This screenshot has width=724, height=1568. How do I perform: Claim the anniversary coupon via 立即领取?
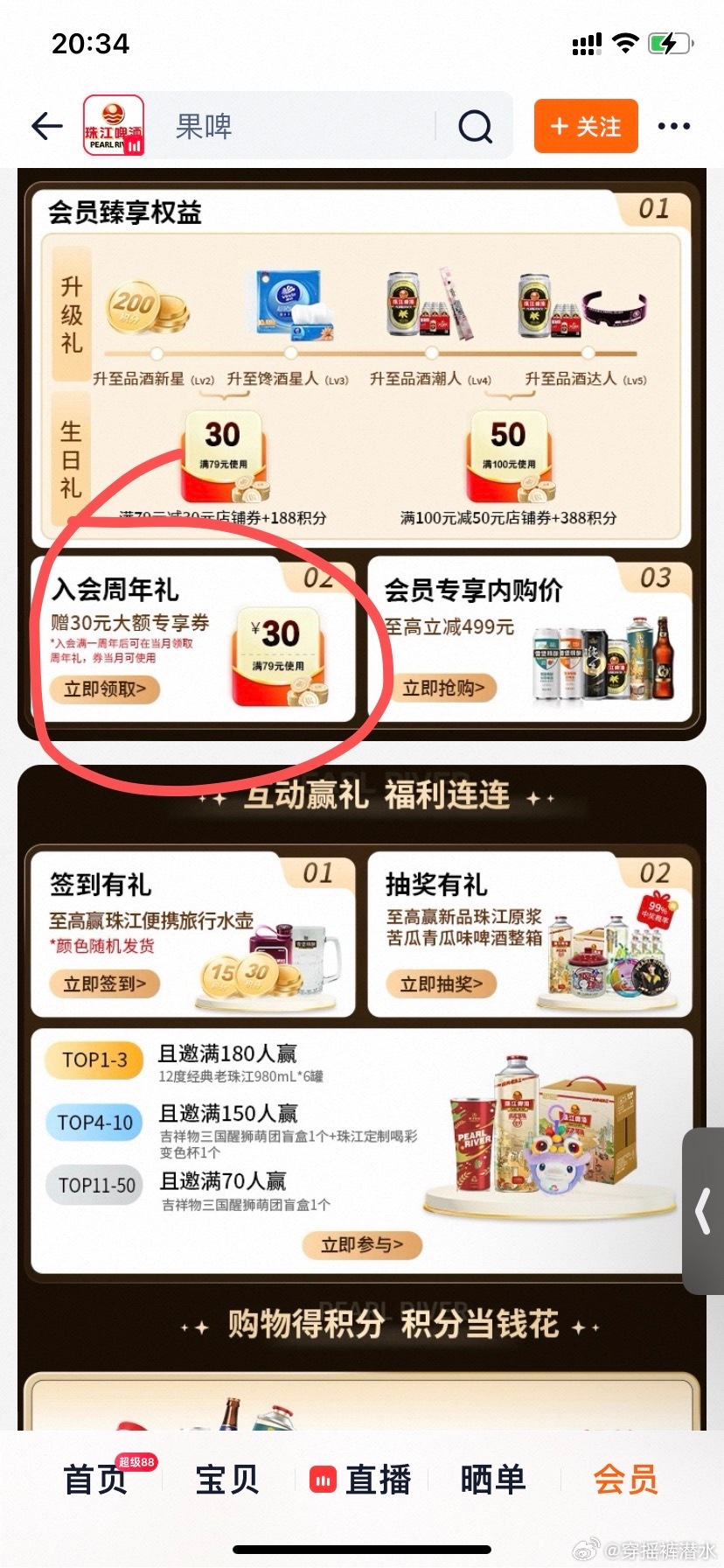tap(105, 689)
